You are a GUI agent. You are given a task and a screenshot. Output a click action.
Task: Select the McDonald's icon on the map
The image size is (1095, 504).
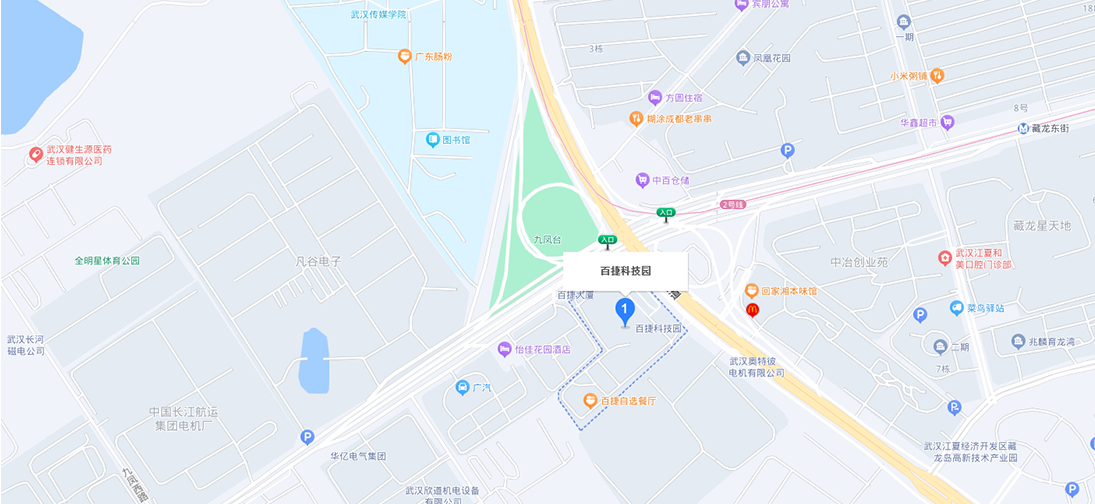(753, 310)
